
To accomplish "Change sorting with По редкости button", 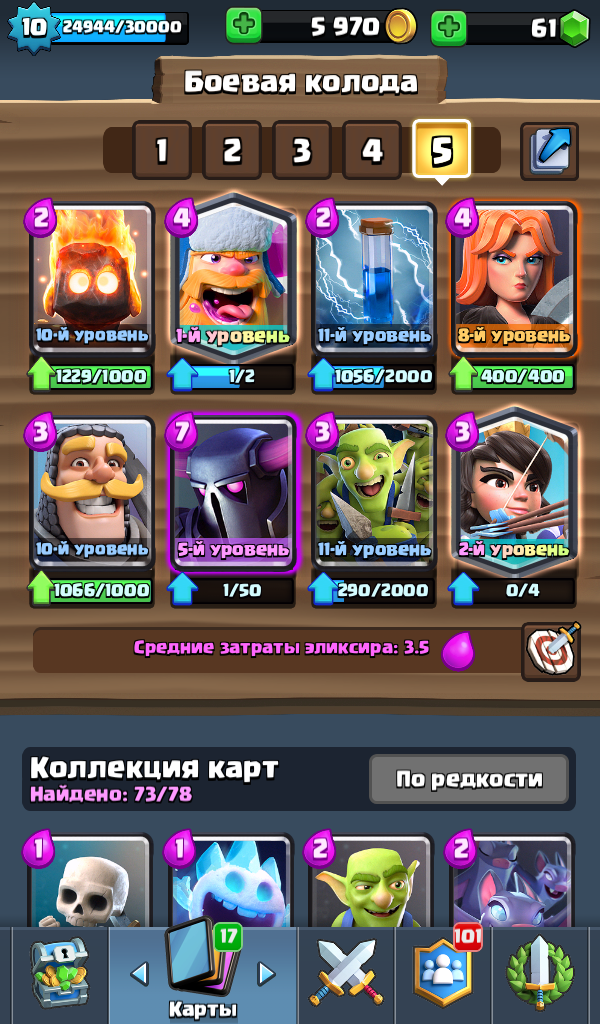I will point(469,778).
